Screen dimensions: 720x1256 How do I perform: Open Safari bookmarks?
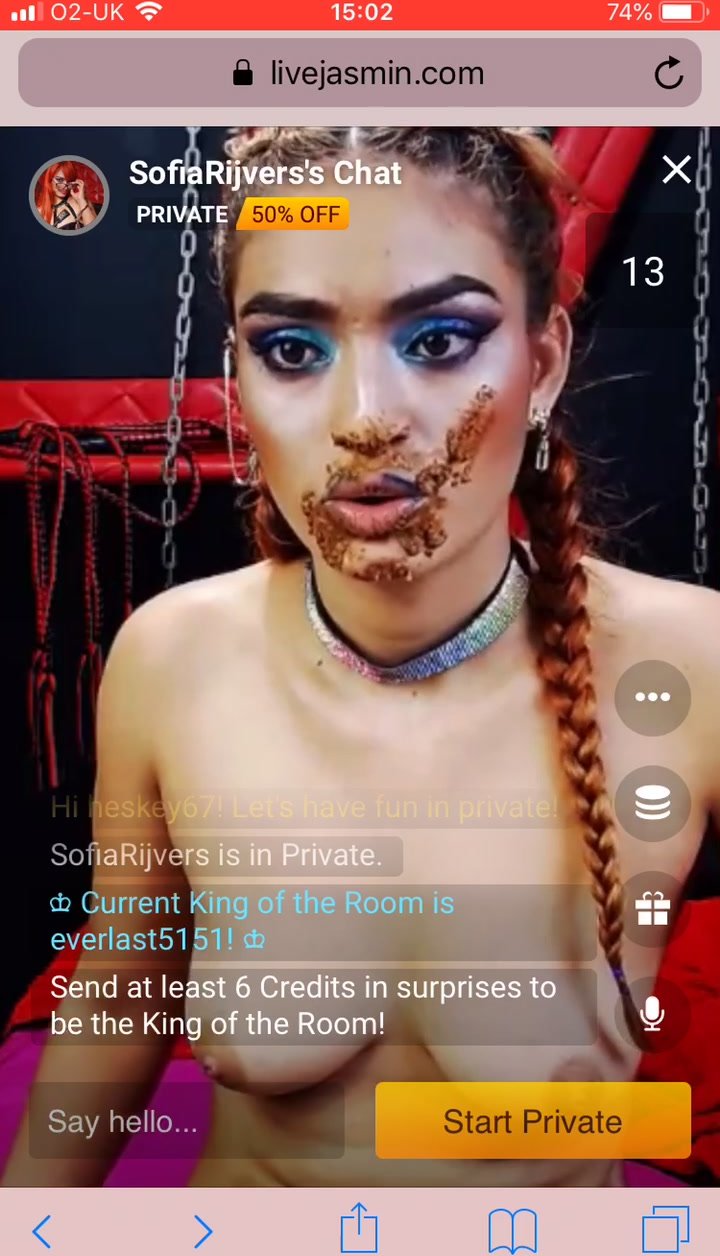coord(512,1230)
